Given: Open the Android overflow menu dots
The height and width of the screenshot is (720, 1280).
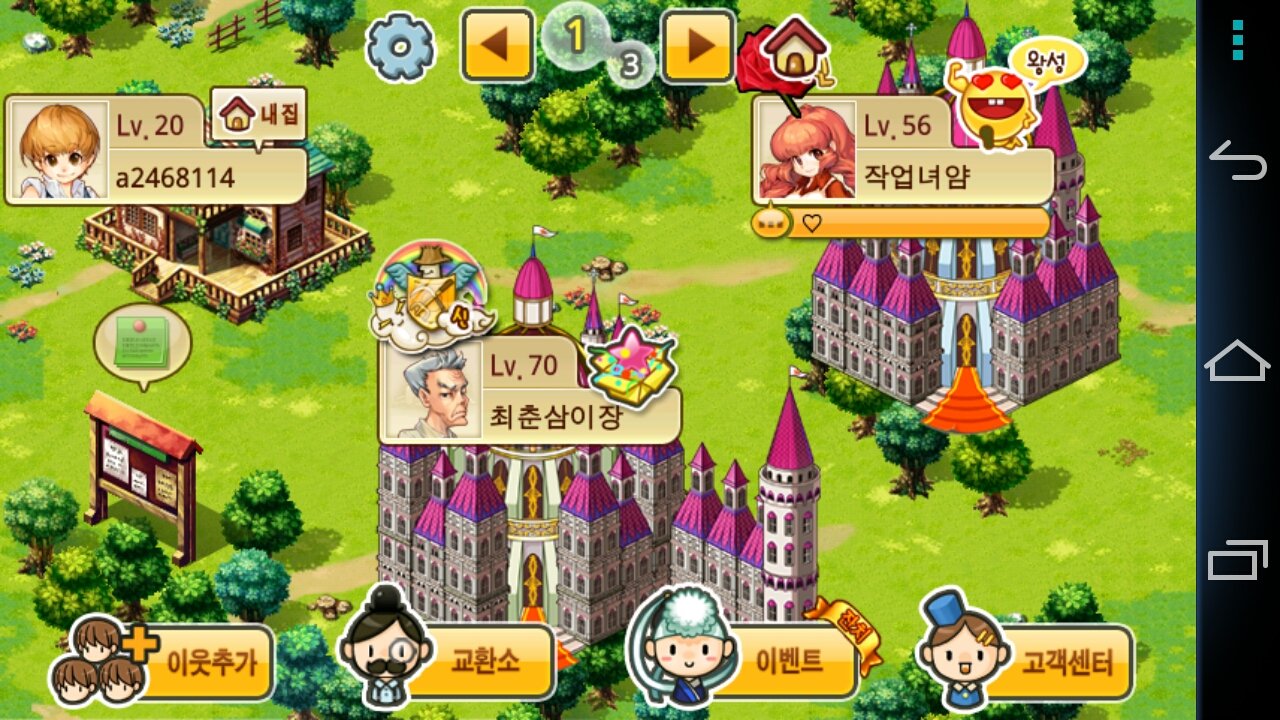Looking at the screenshot, I should [x=1237, y=40].
